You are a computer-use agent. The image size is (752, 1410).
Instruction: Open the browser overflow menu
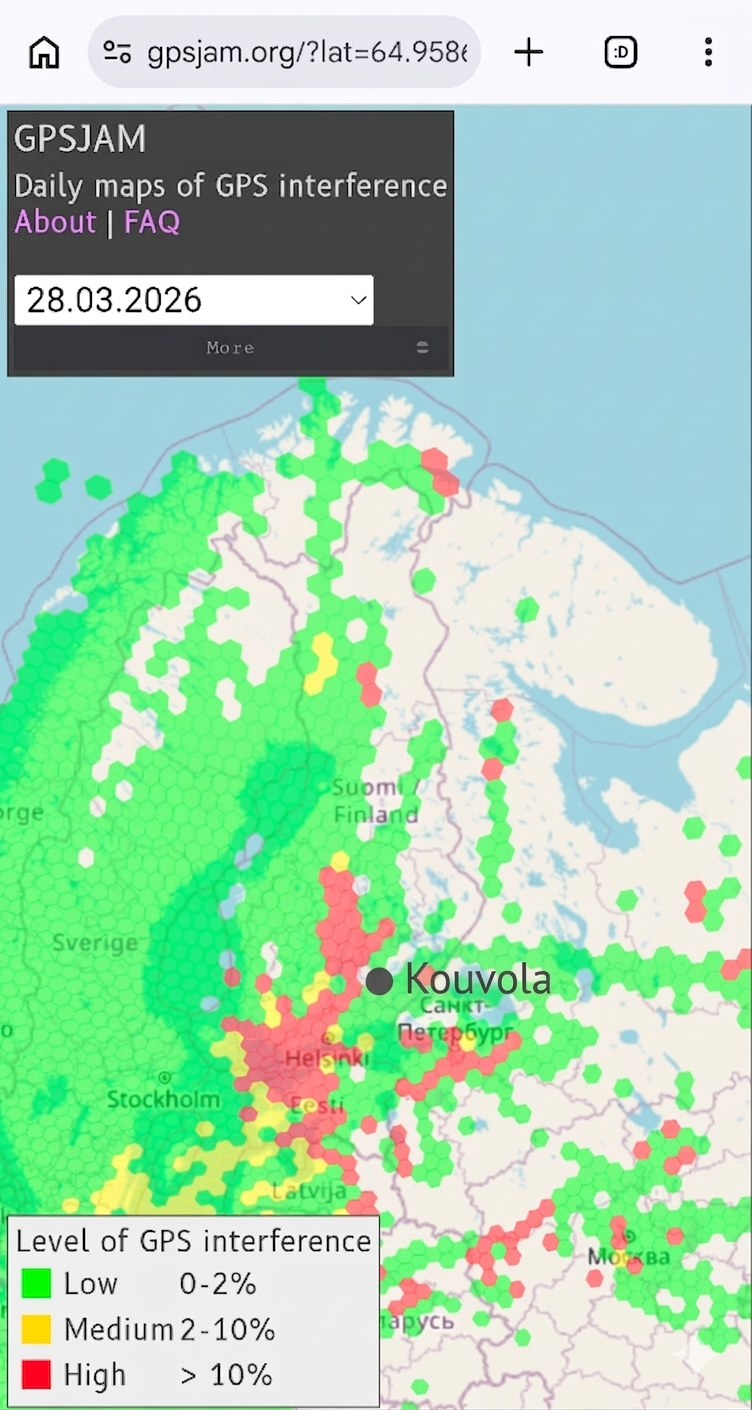click(708, 52)
